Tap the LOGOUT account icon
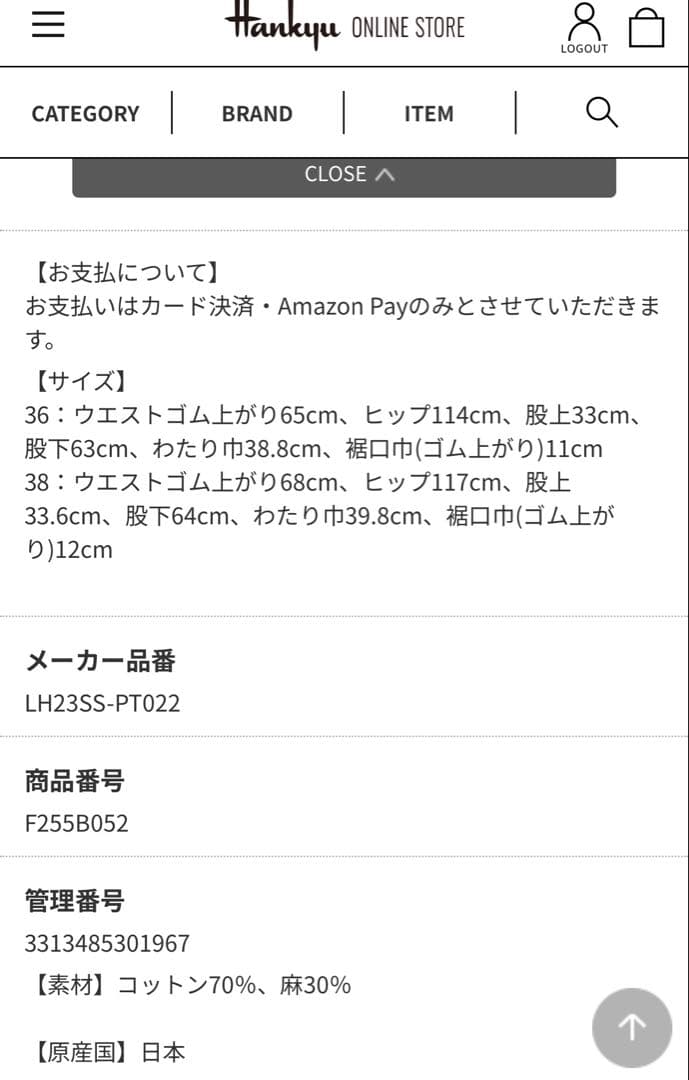This screenshot has height=1080, width=689. [x=584, y=28]
